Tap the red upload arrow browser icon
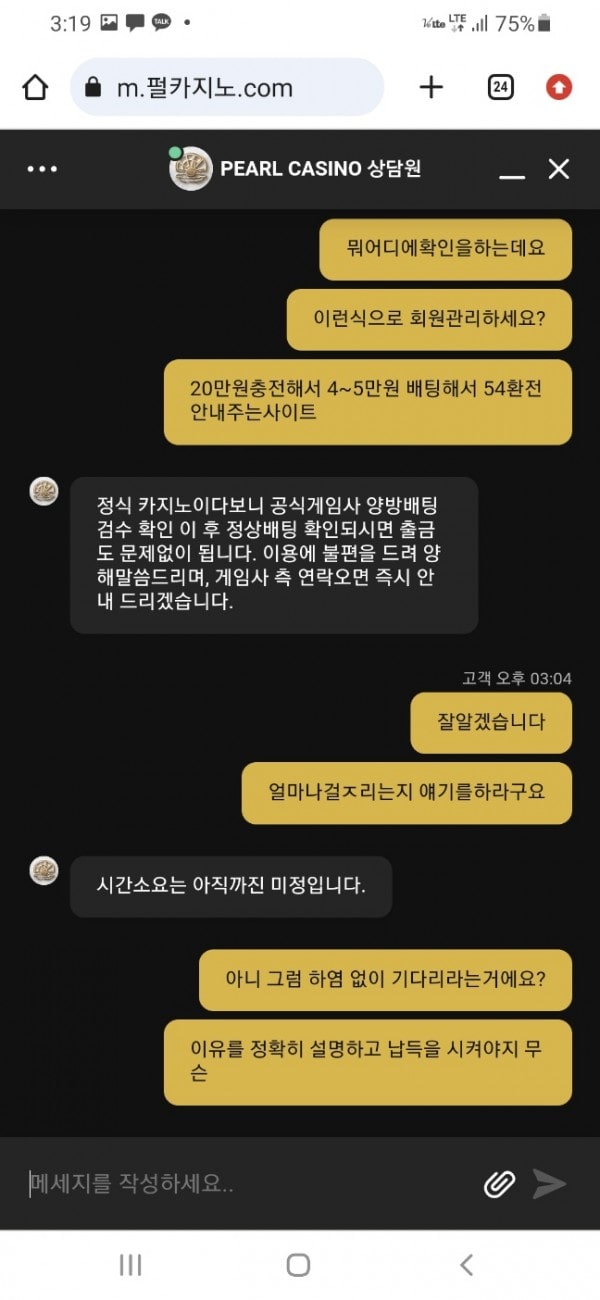This screenshot has height=1300, width=600. click(x=559, y=87)
